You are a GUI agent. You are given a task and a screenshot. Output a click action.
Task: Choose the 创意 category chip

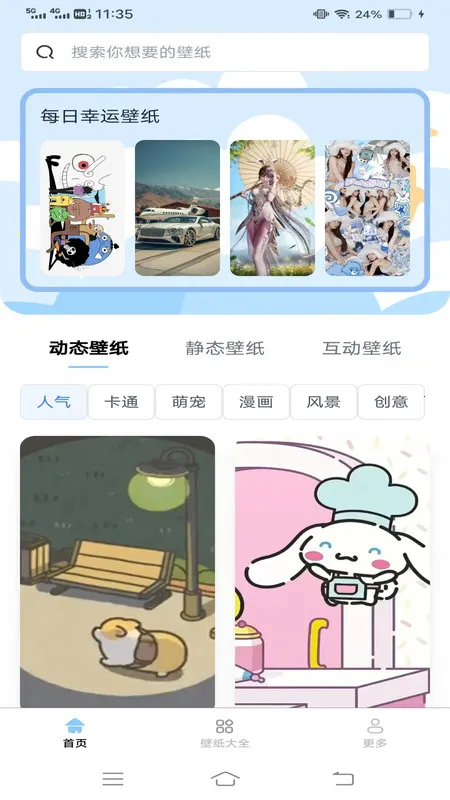(391, 402)
